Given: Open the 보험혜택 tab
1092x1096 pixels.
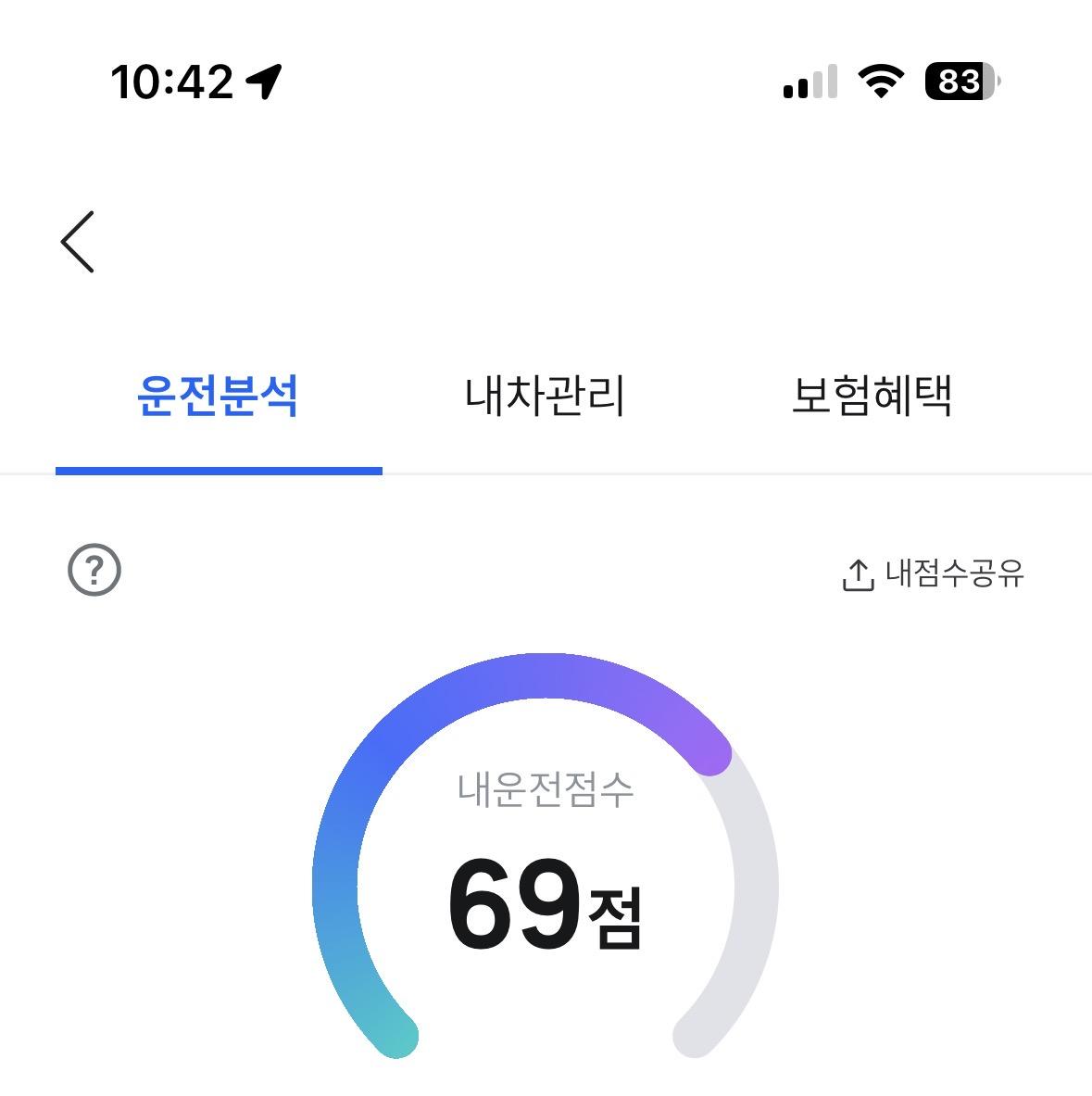Looking at the screenshot, I should point(872,397).
